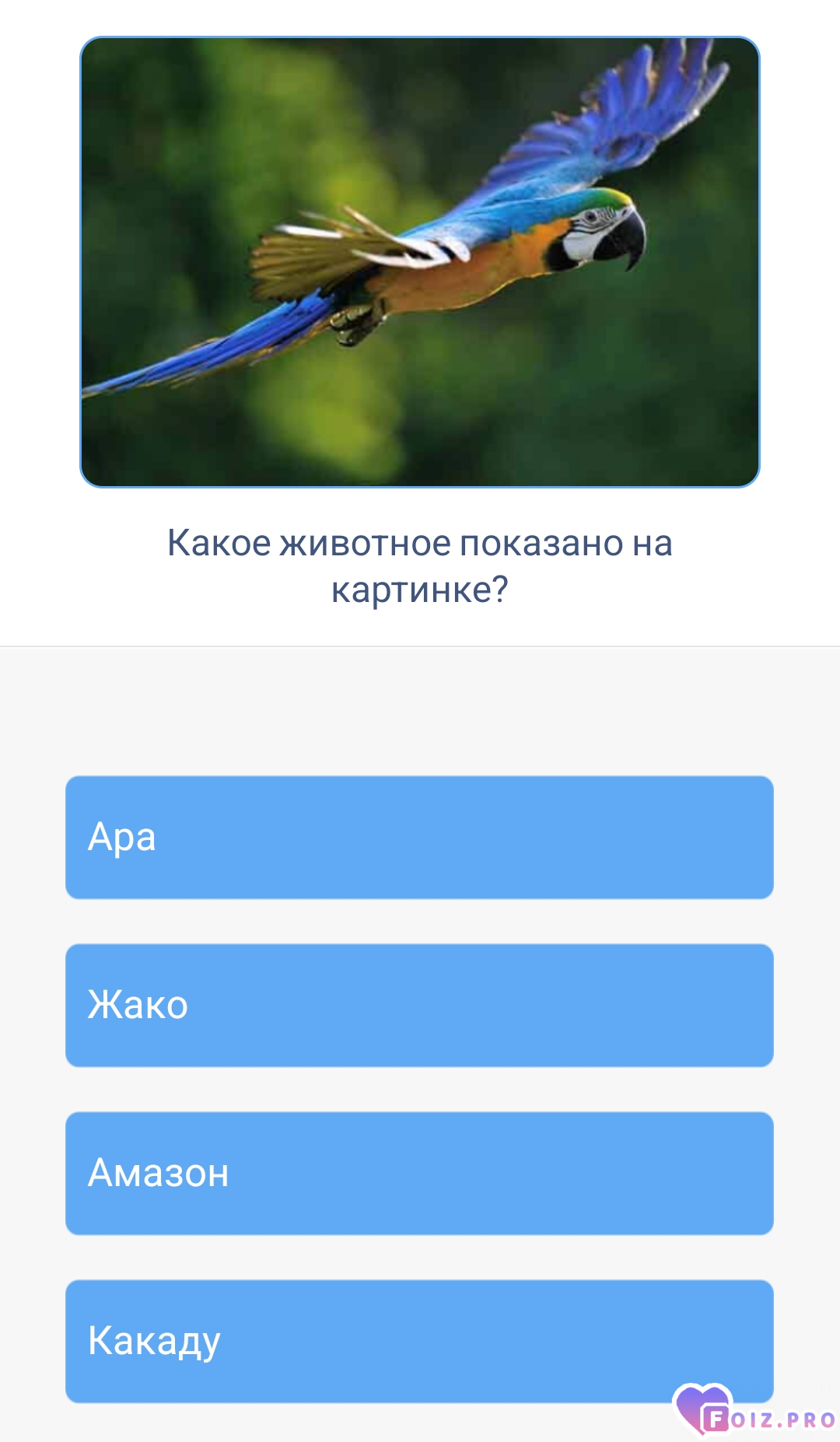Choose Жако as the answer
The height and width of the screenshot is (1442, 840).
419,1005
